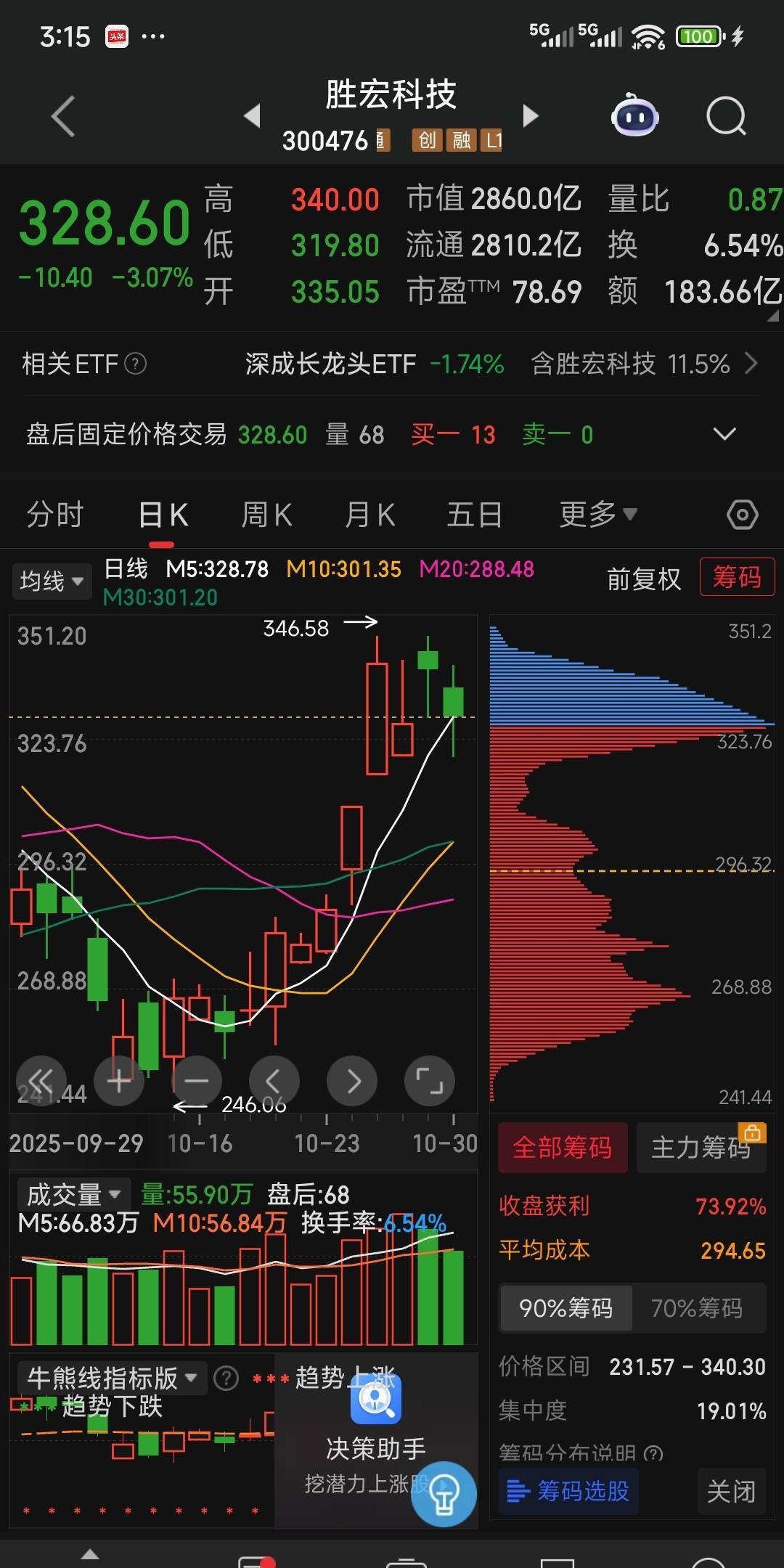Switch chip range to 70%筹码
The width and height of the screenshot is (784, 1568).
(x=698, y=1308)
